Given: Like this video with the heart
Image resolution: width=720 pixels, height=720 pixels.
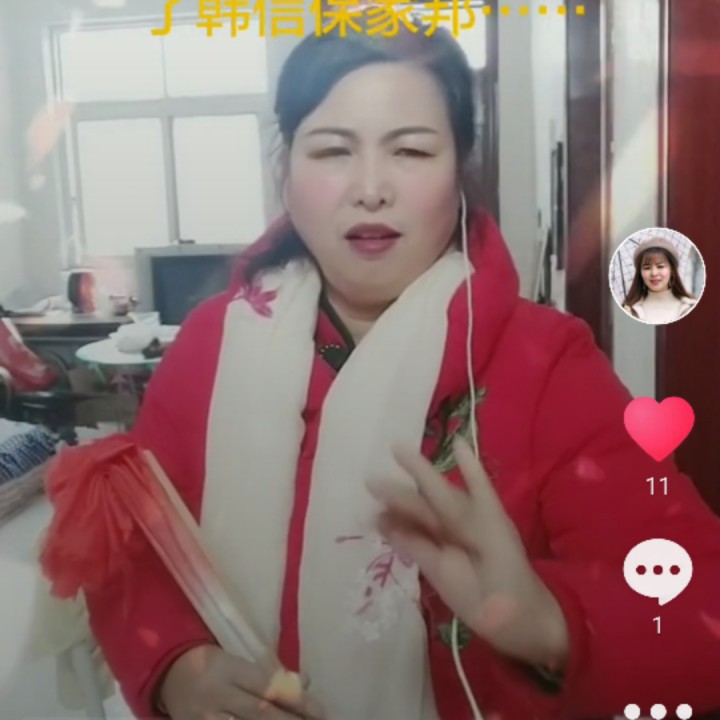Looking at the screenshot, I should point(659,428).
